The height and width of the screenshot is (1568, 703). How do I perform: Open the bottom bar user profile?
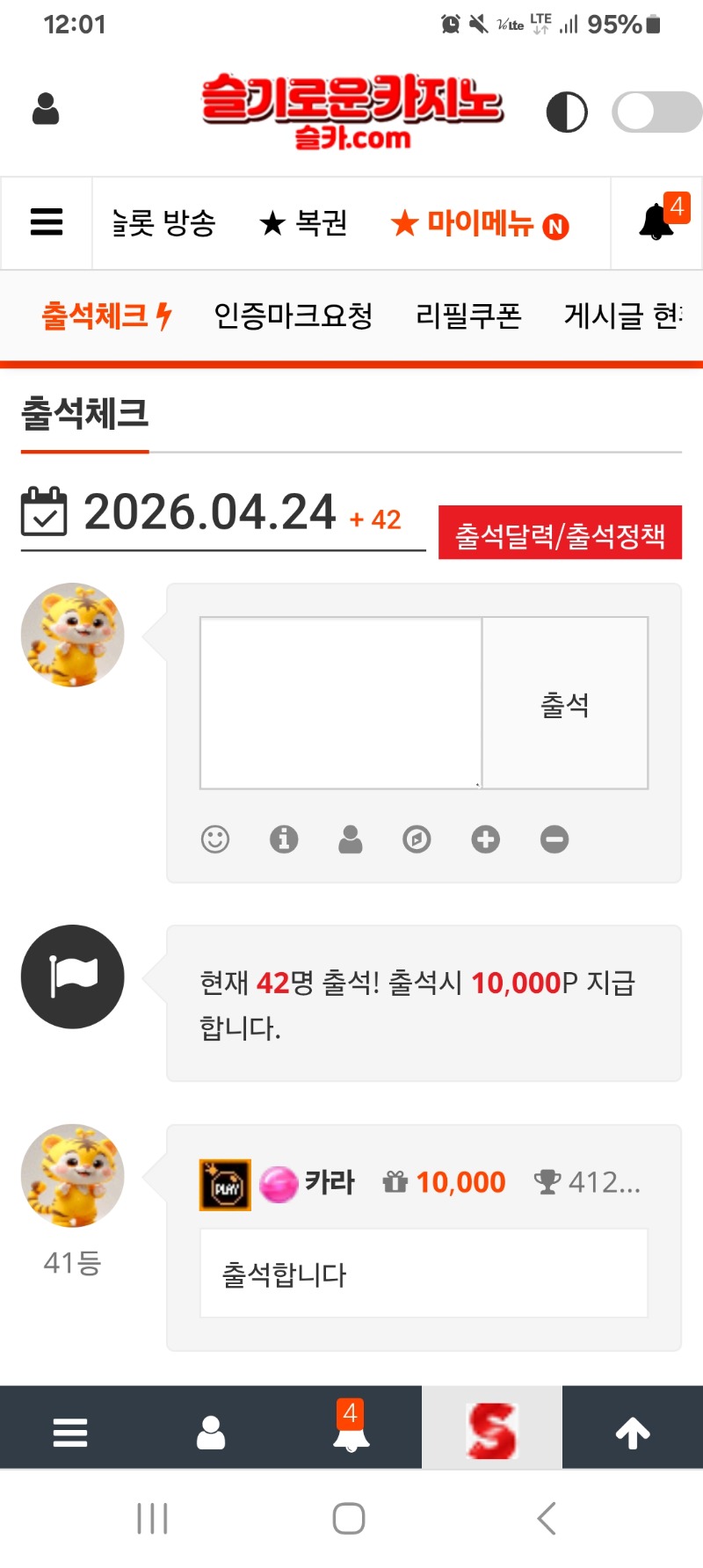[x=211, y=1432]
